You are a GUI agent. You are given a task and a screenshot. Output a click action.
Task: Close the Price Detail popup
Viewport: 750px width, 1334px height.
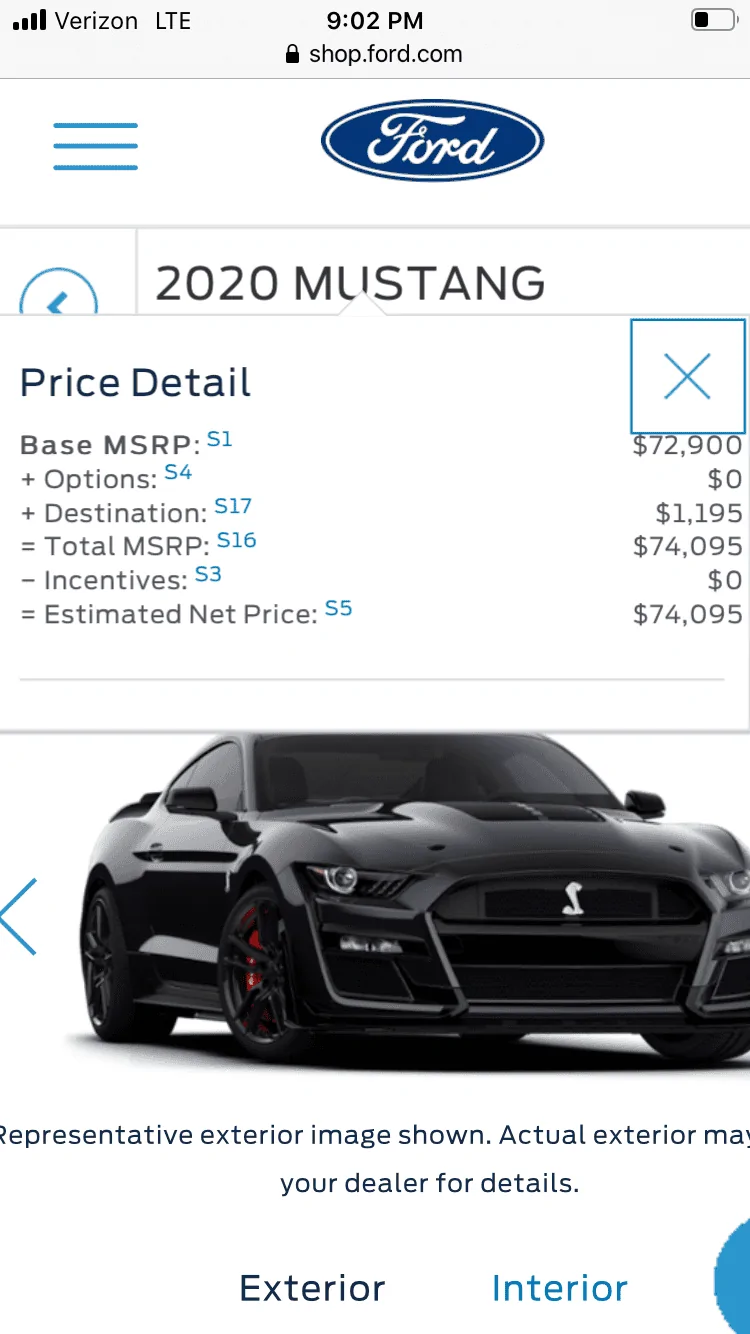tap(688, 376)
